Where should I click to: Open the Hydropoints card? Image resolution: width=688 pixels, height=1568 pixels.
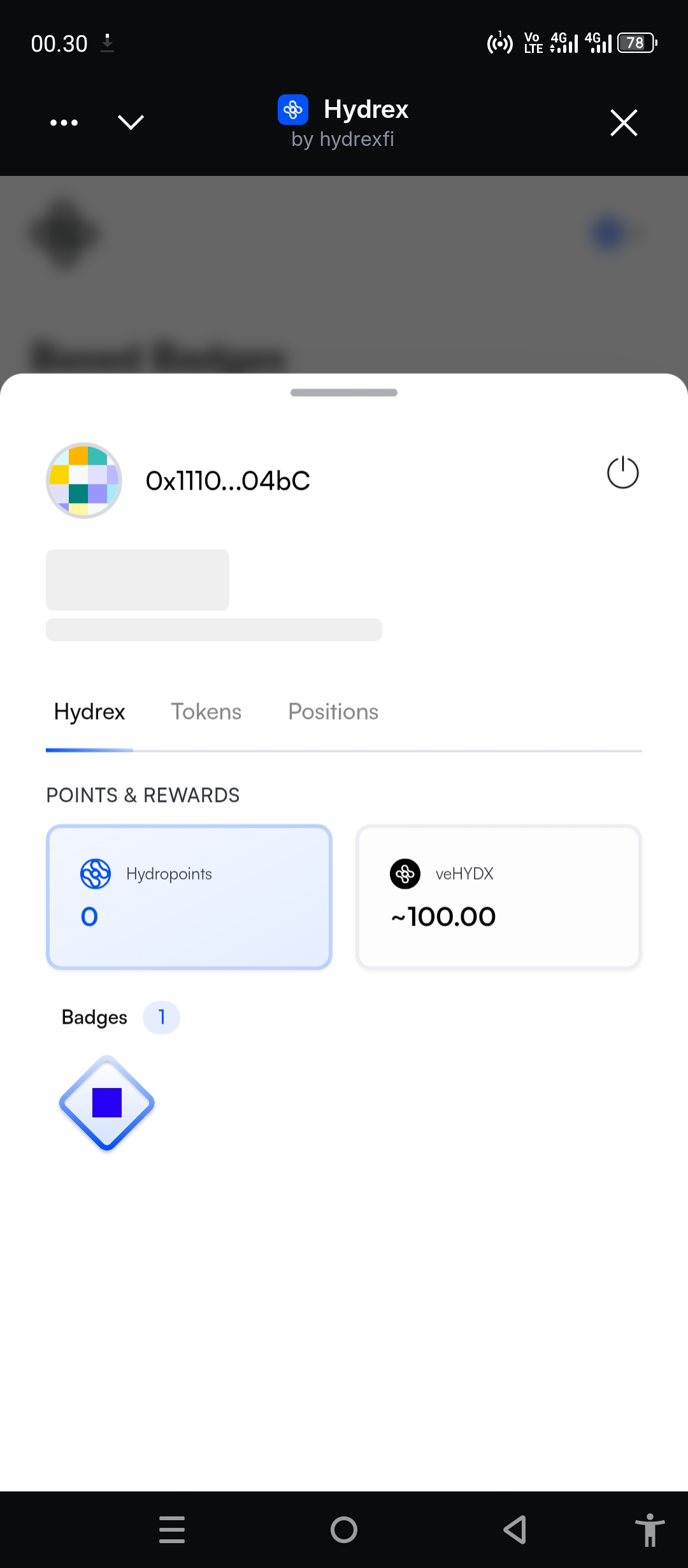(189, 897)
